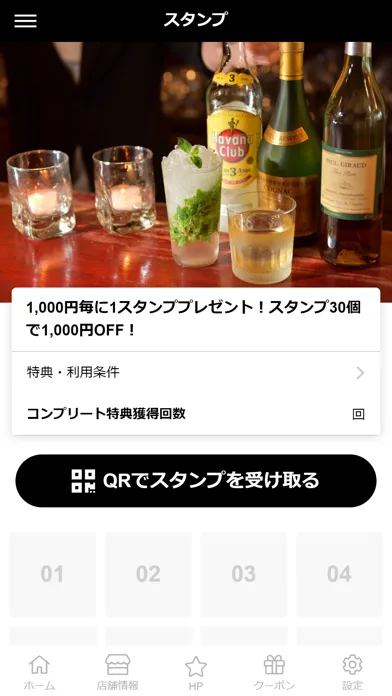392x696 pixels.
Task: Switch to the クーポン tab
Action: 274,672
